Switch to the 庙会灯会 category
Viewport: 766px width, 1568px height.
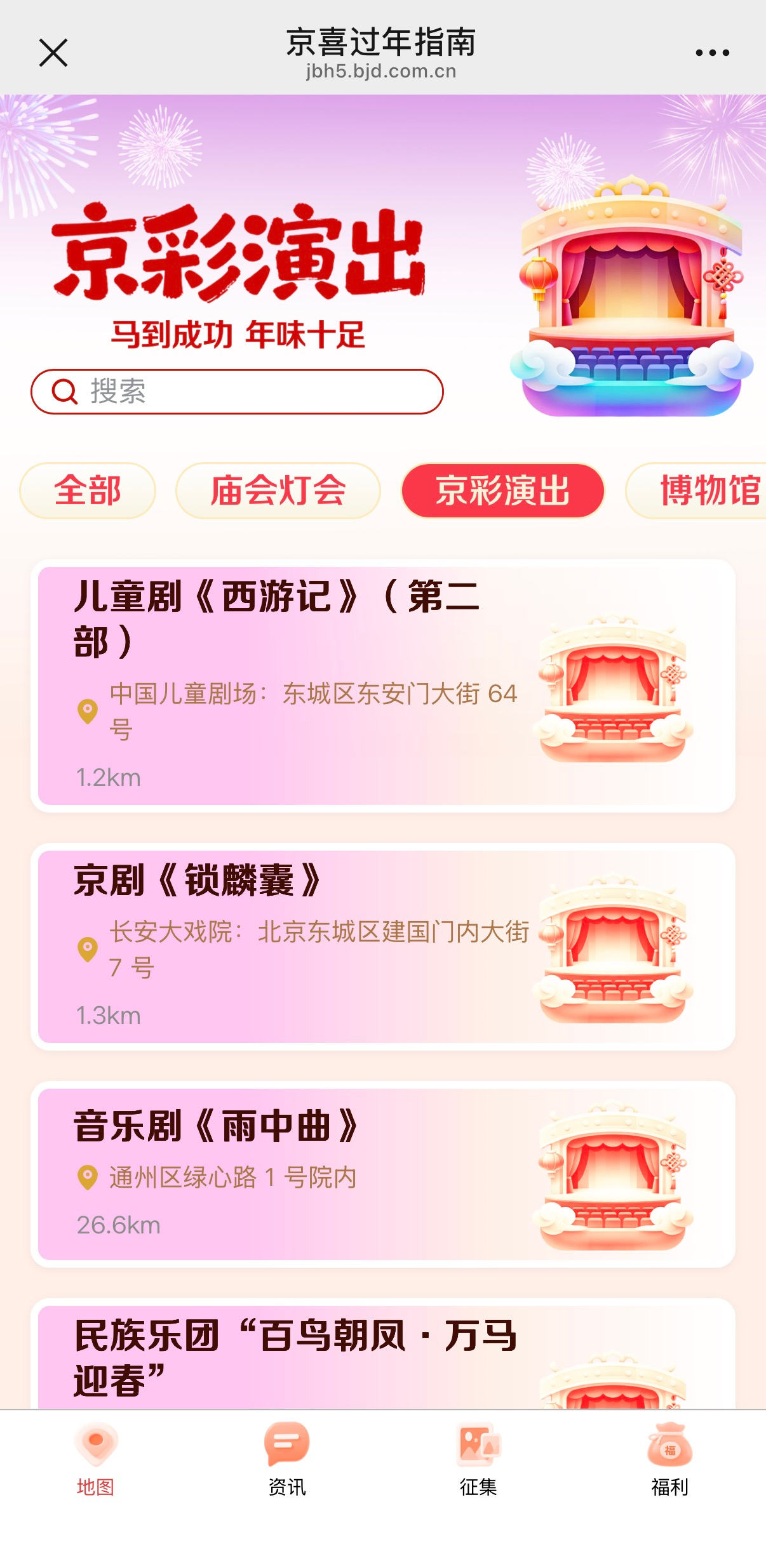[x=278, y=491]
